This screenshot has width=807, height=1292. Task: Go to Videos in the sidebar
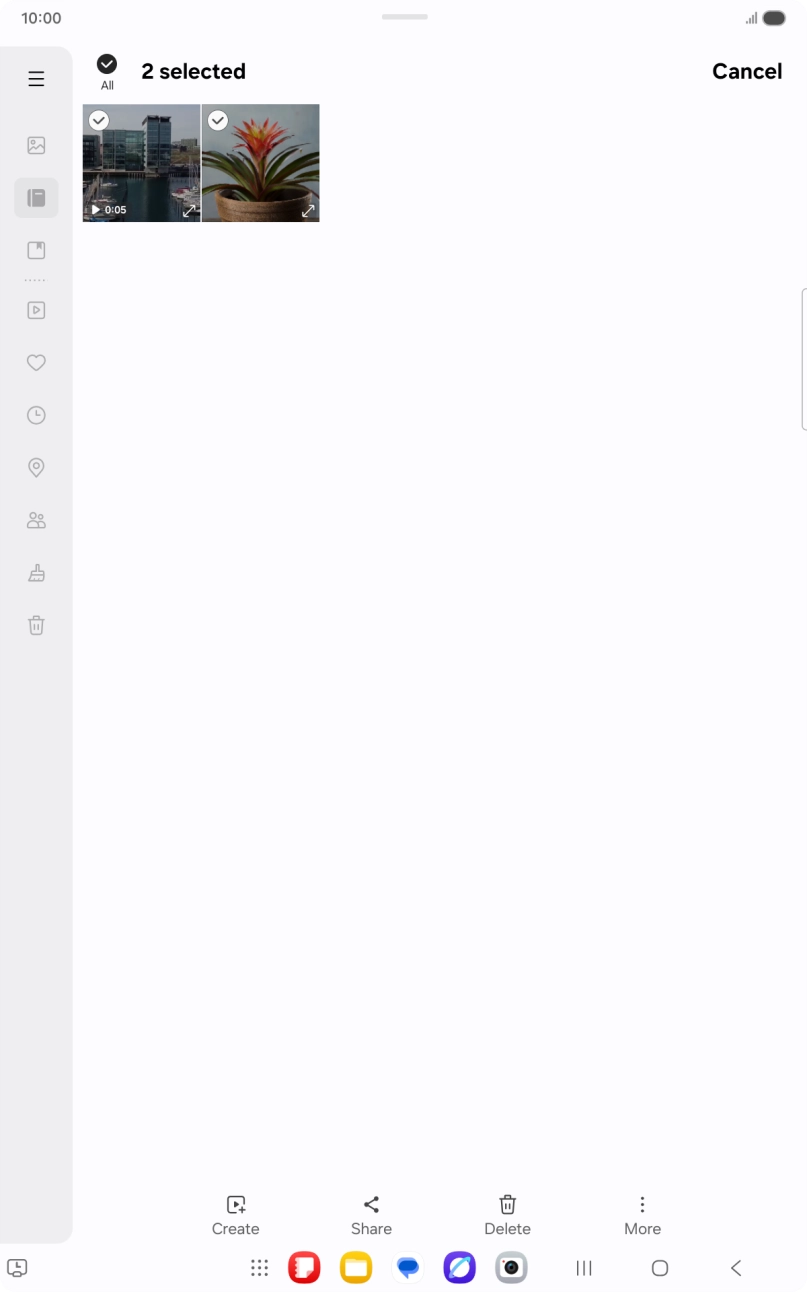(x=36, y=310)
